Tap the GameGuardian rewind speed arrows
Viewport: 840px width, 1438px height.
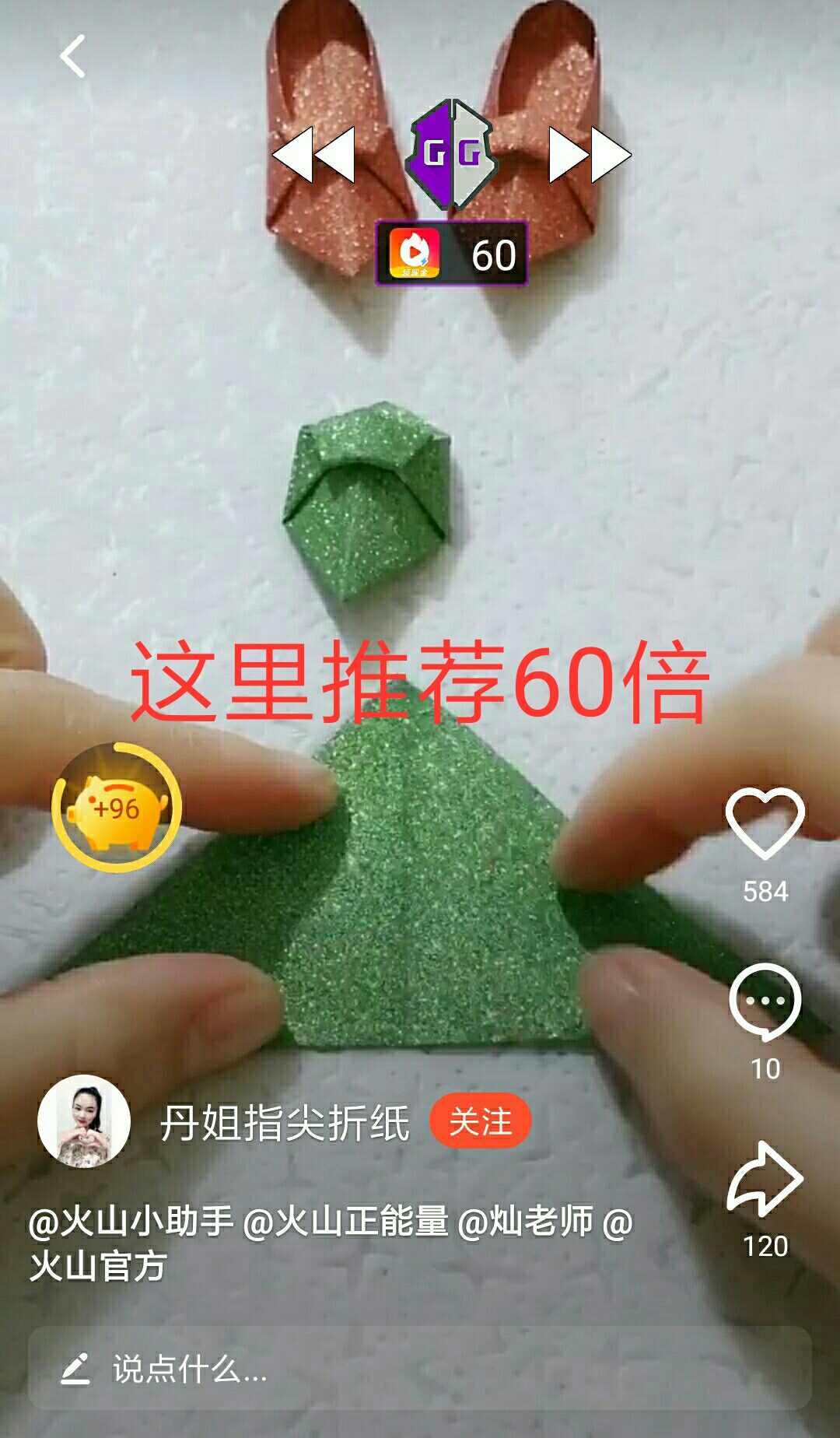point(314,155)
